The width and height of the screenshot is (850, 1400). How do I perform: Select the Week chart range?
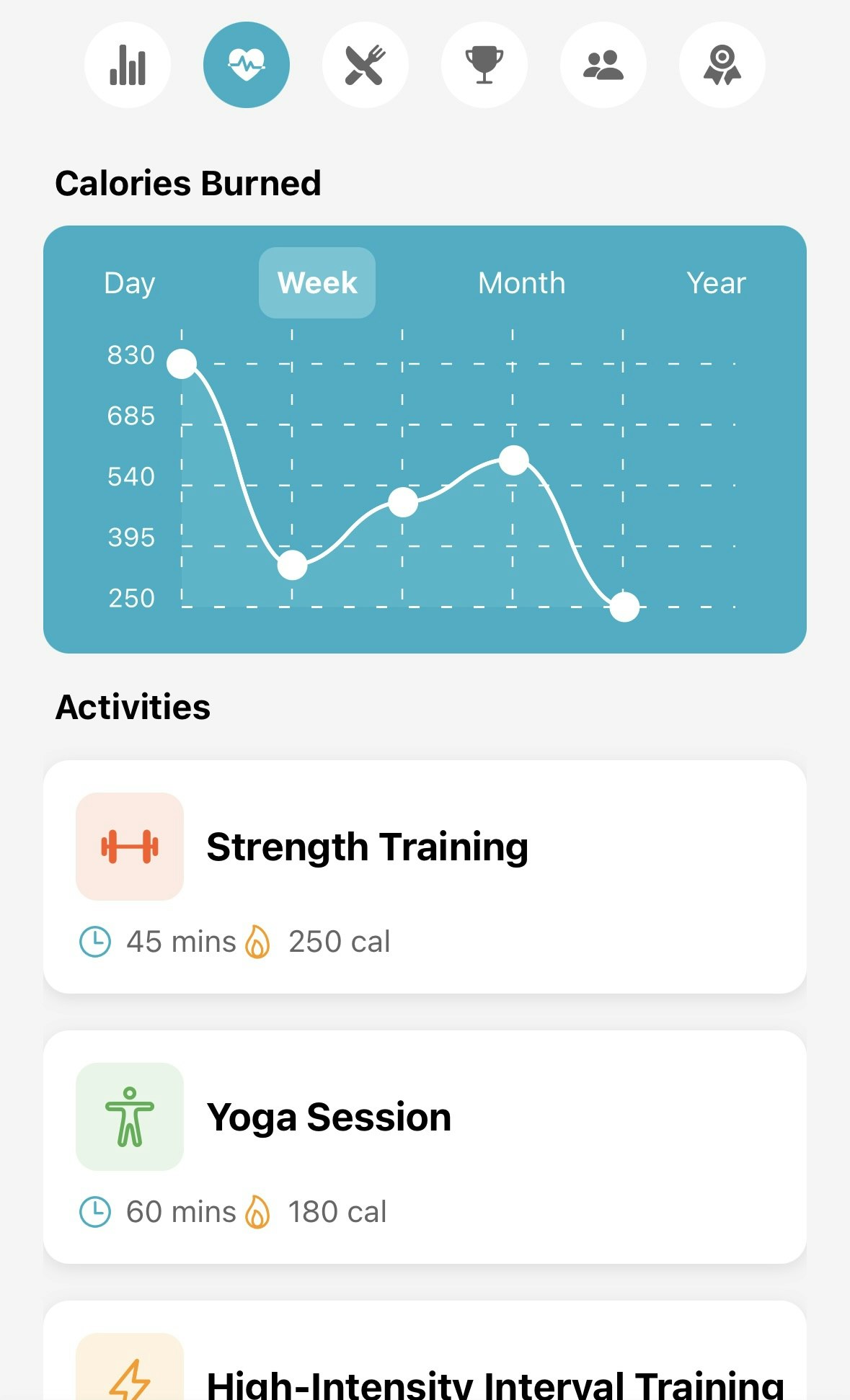[317, 283]
